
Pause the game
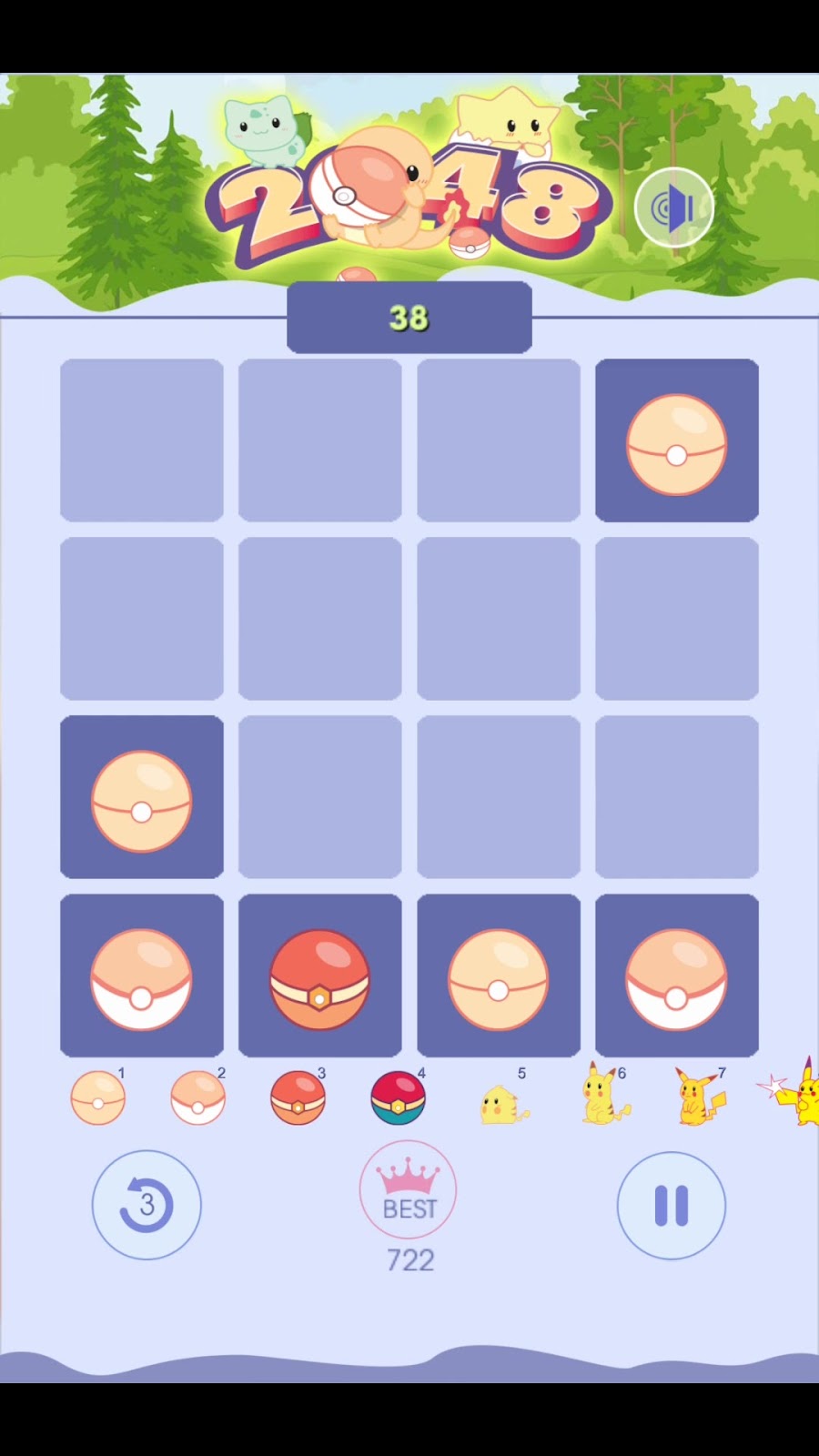click(x=672, y=1206)
